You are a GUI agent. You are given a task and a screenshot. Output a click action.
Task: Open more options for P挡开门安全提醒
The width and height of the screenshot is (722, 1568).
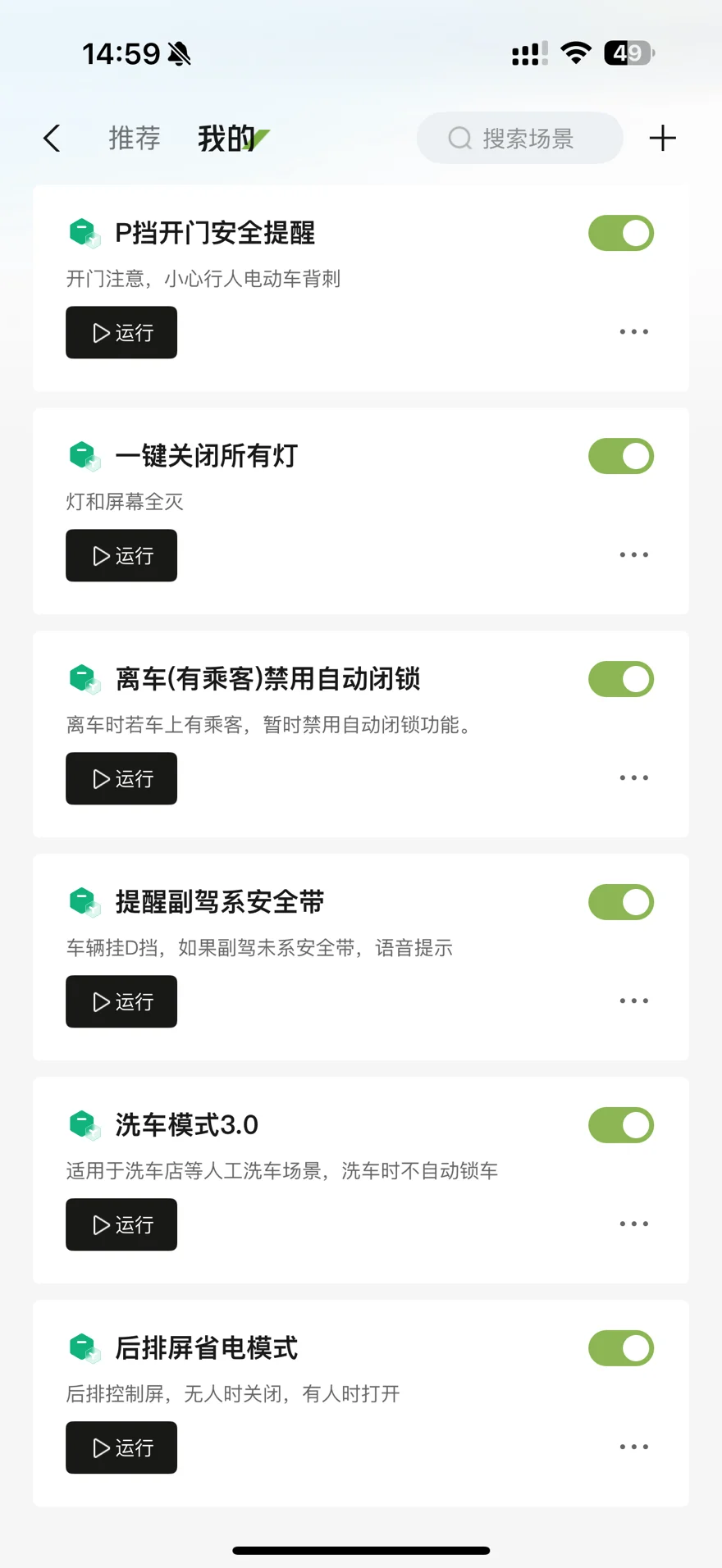634,332
